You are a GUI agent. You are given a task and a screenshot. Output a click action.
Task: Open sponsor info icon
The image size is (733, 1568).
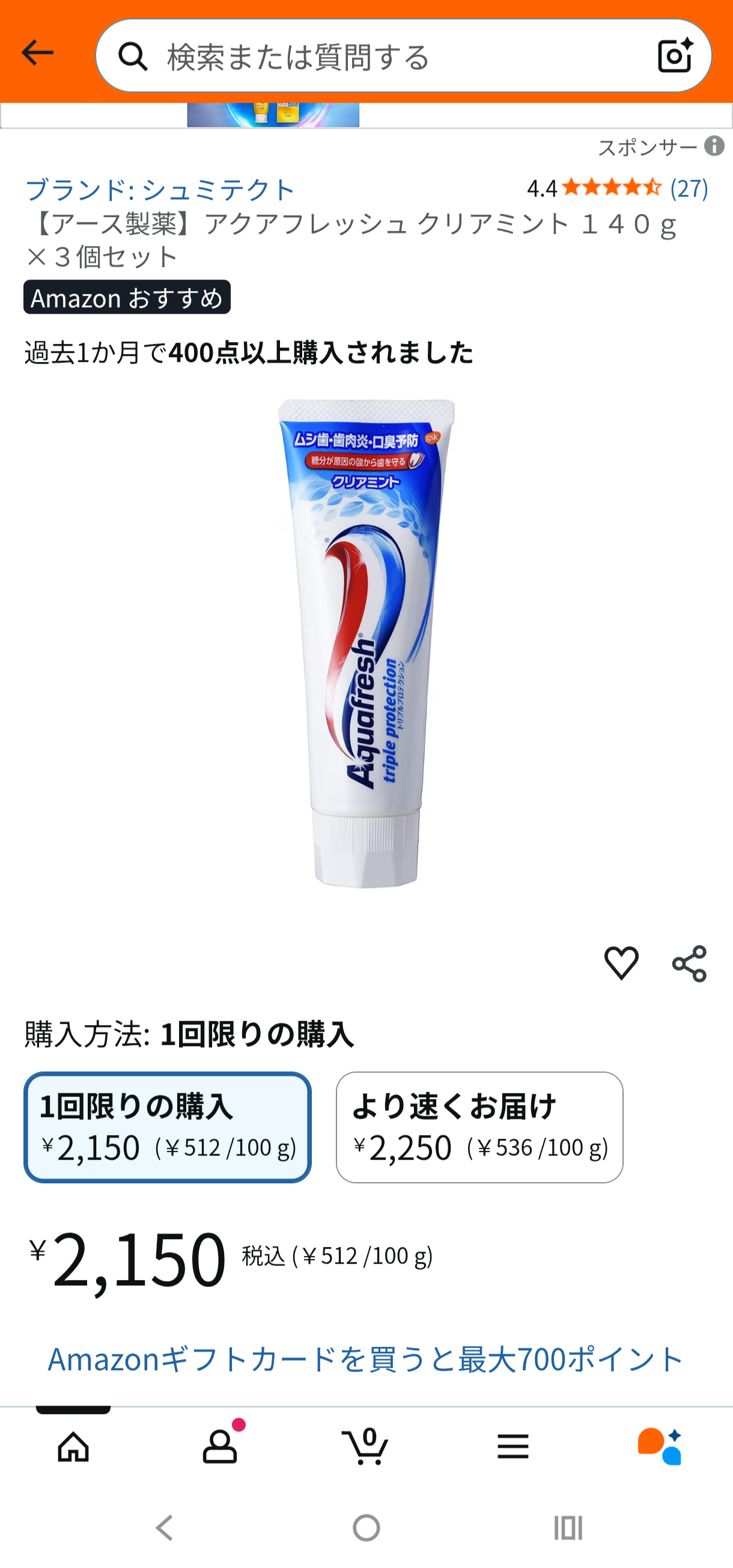point(714,147)
